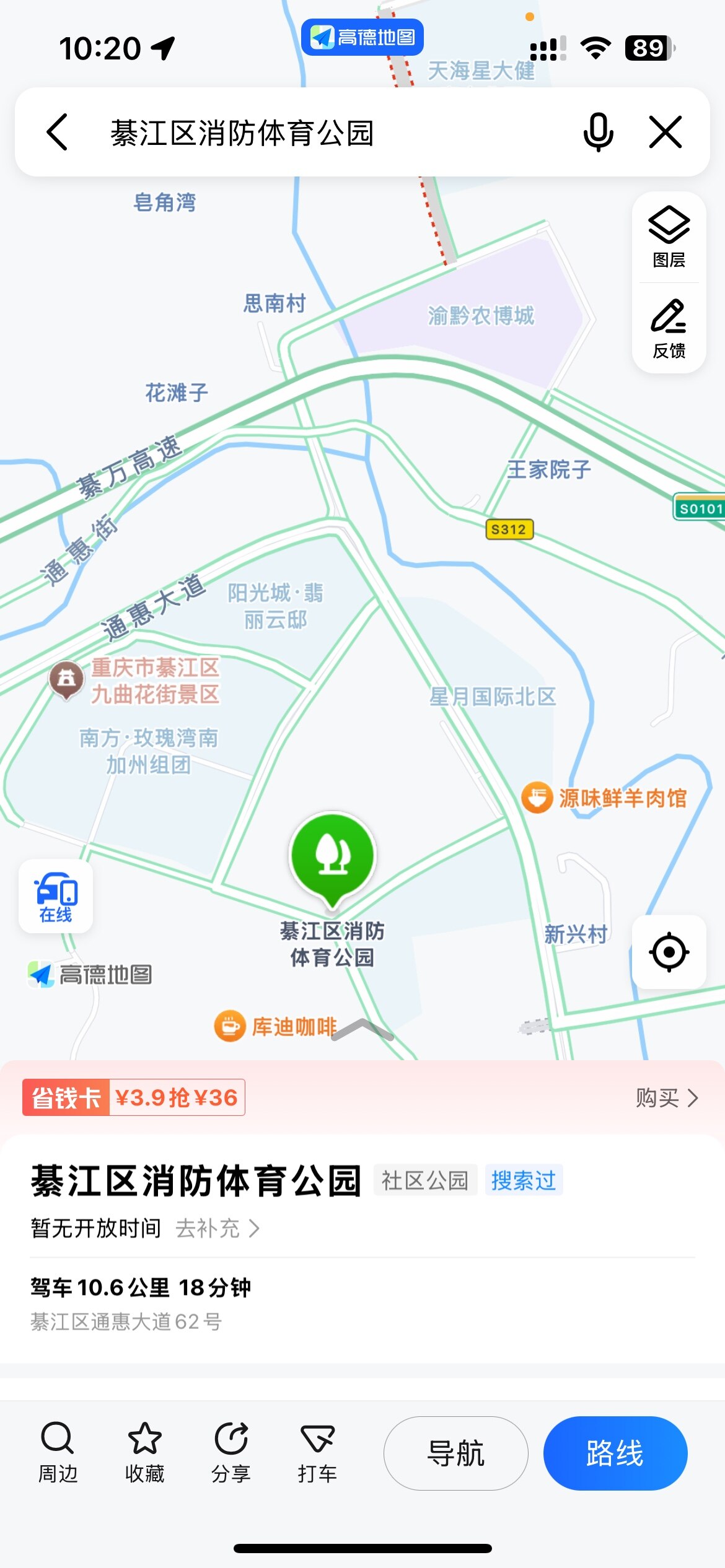The image size is (725, 1568).
Task: Recenter the map on my location
Action: click(x=669, y=952)
